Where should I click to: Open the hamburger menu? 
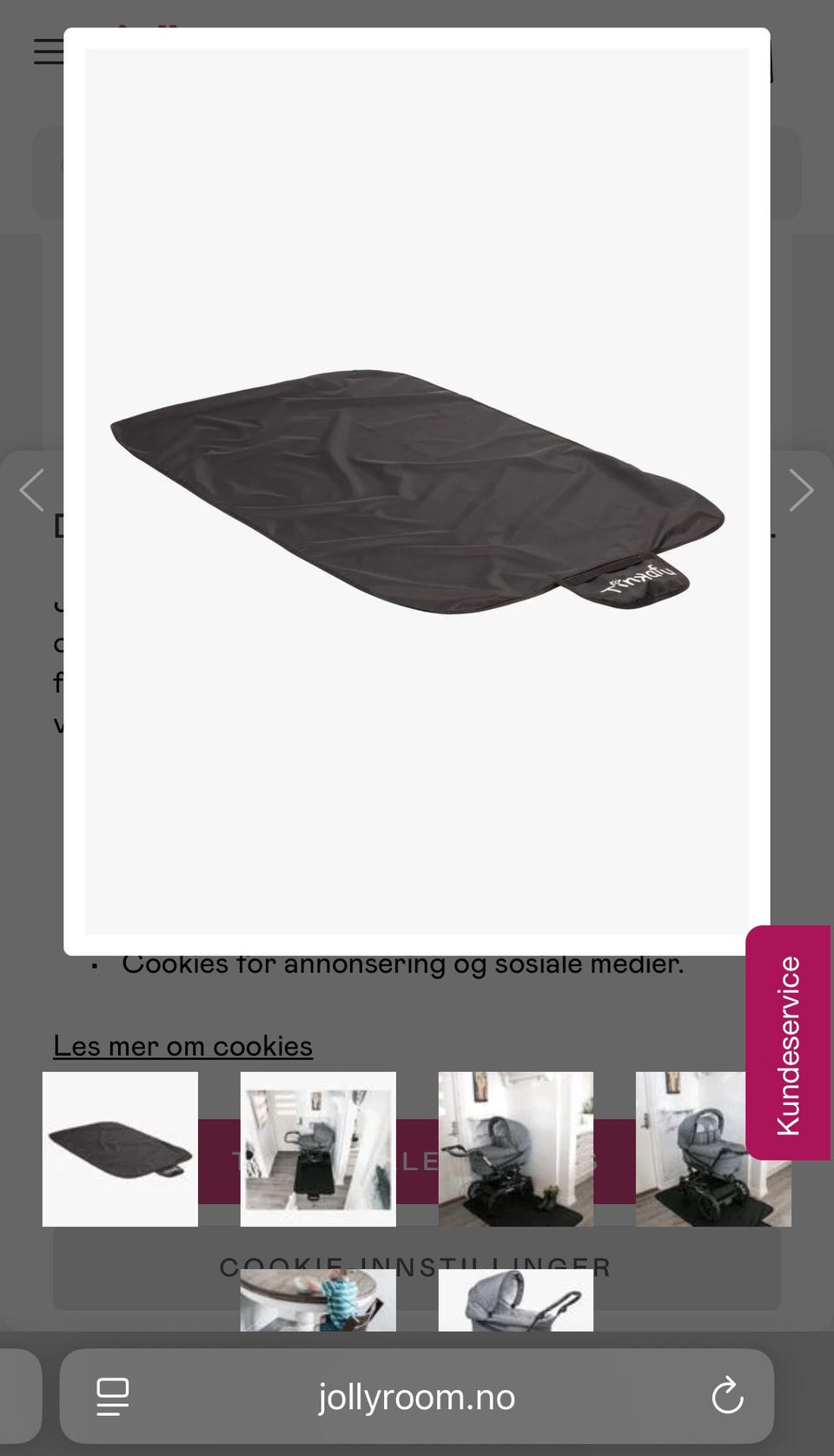click(49, 51)
